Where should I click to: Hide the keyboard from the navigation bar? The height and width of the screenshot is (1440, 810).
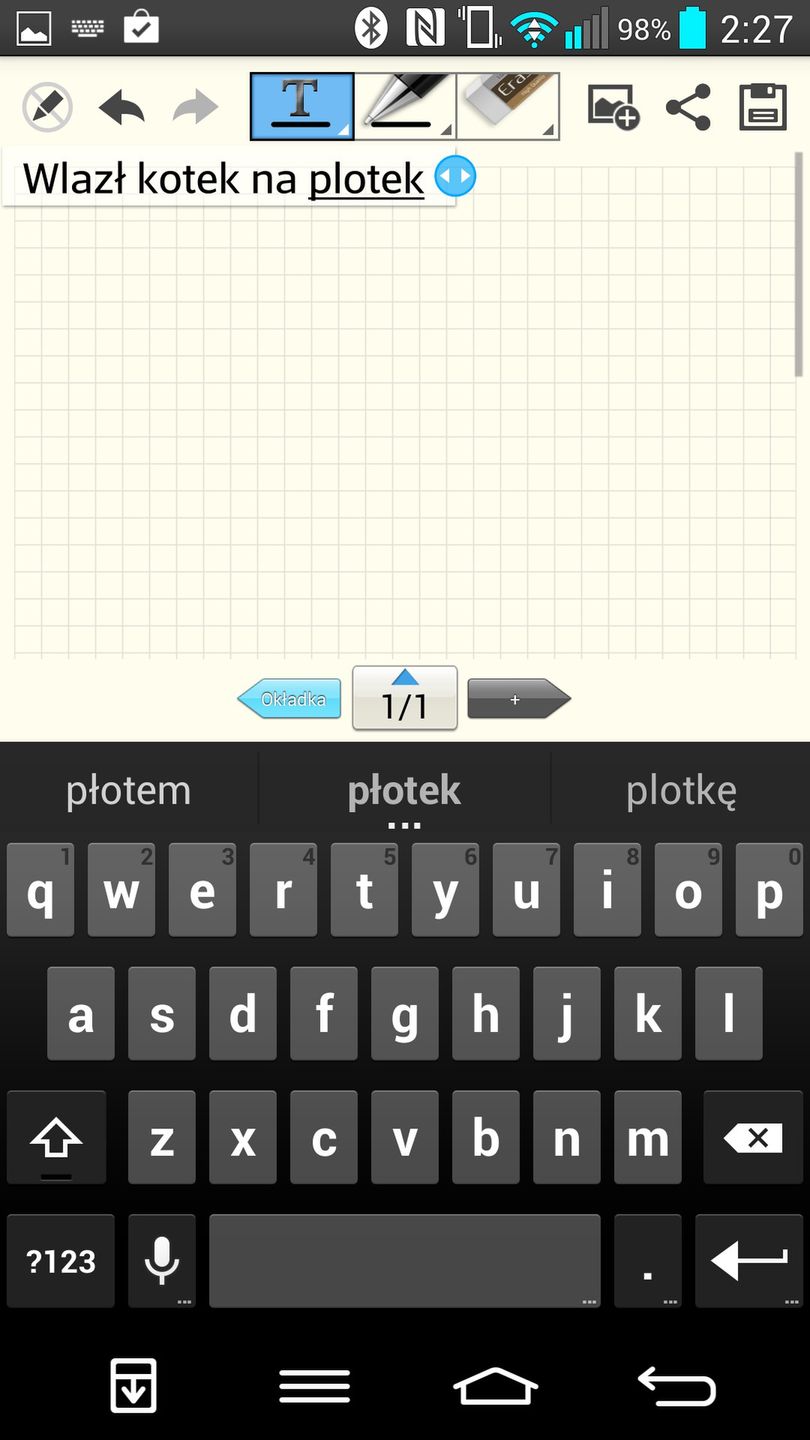click(133, 1386)
